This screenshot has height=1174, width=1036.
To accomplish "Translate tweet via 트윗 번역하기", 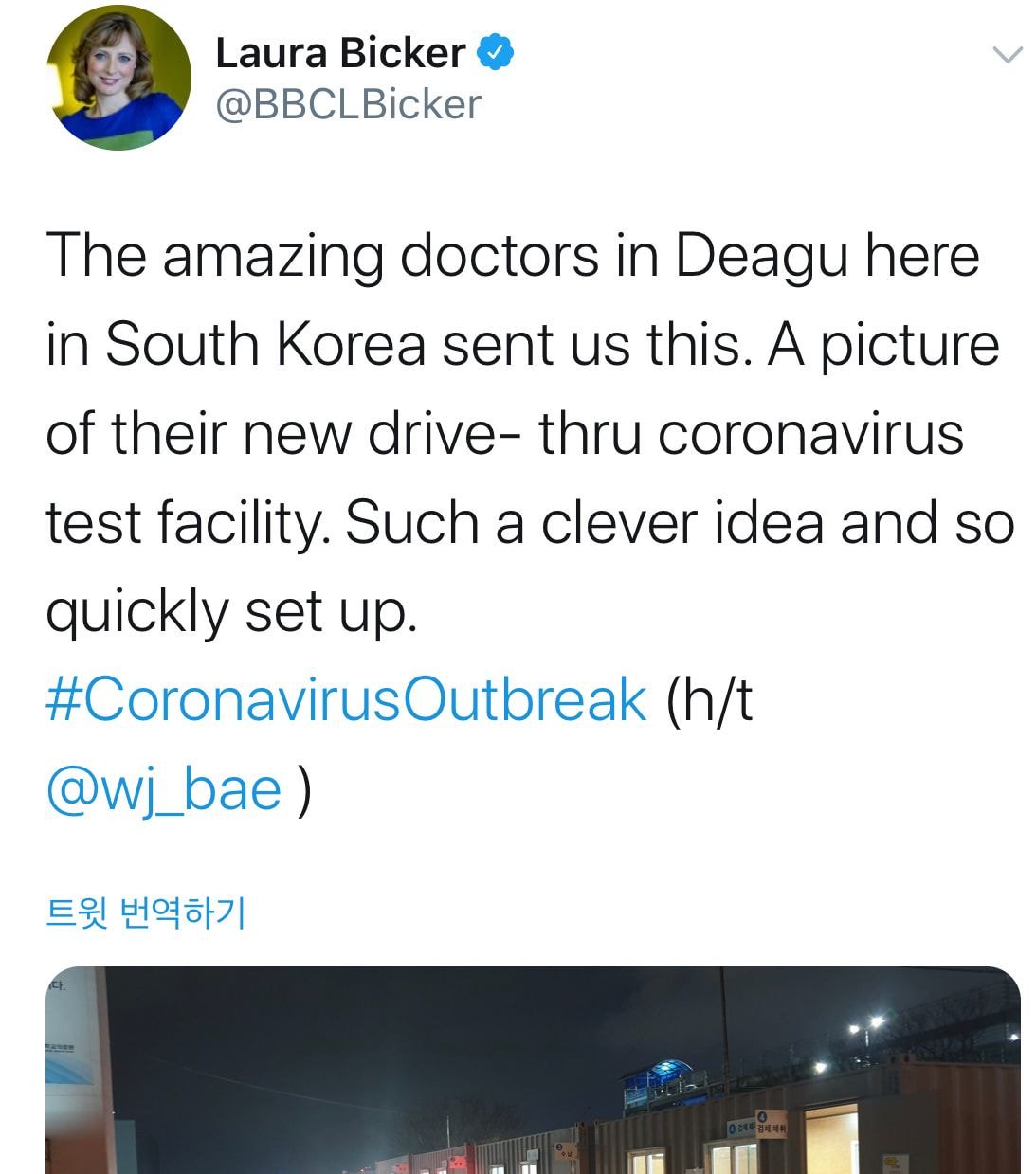I will [146, 913].
